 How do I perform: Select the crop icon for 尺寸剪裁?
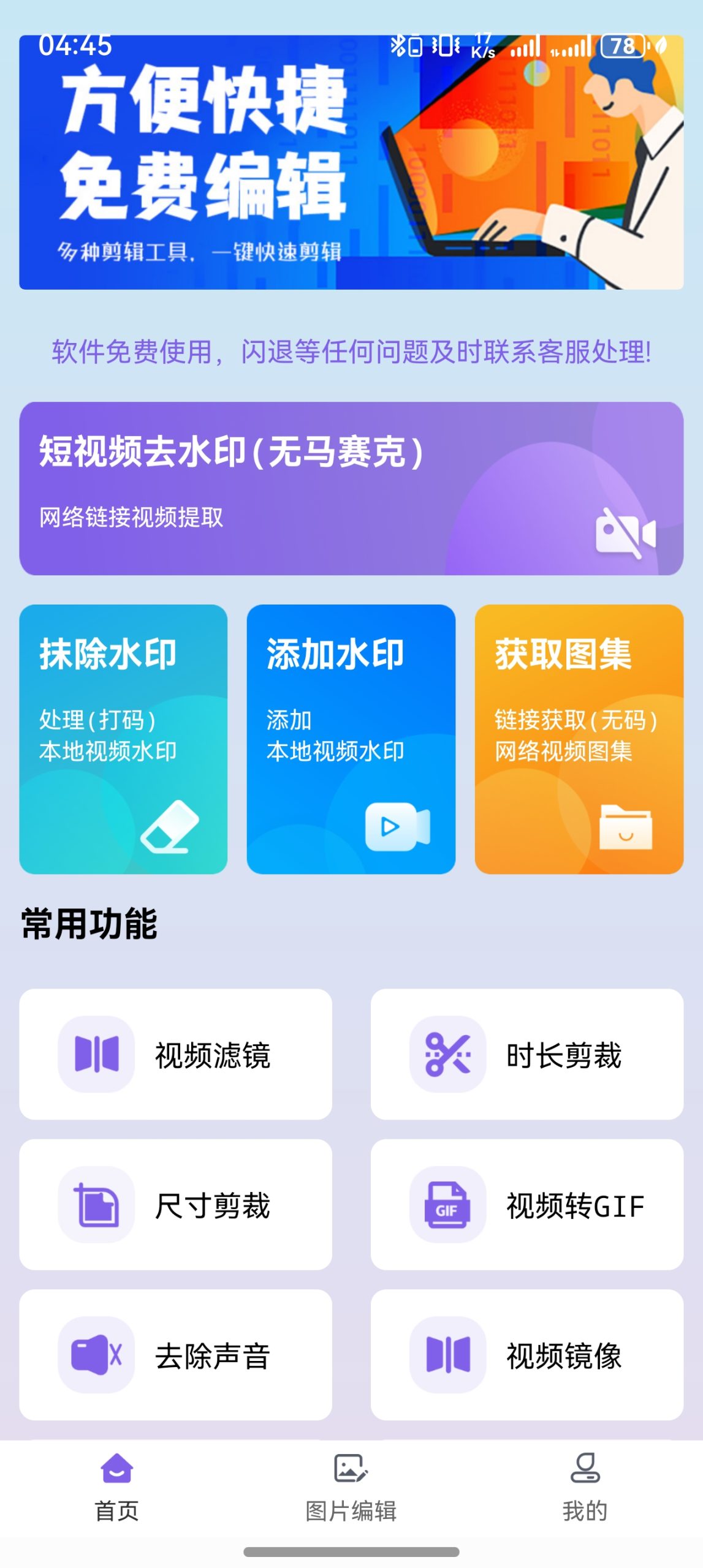[x=97, y=1205]
